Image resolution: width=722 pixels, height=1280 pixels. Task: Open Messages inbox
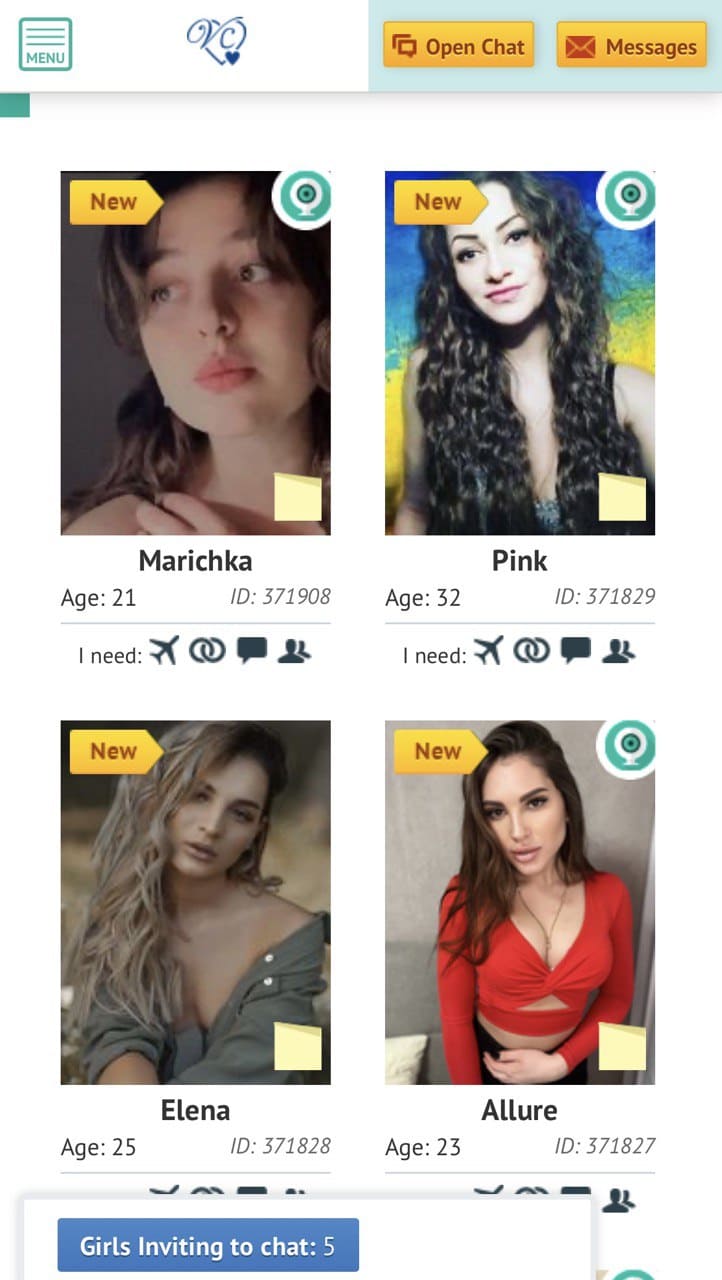632,45
